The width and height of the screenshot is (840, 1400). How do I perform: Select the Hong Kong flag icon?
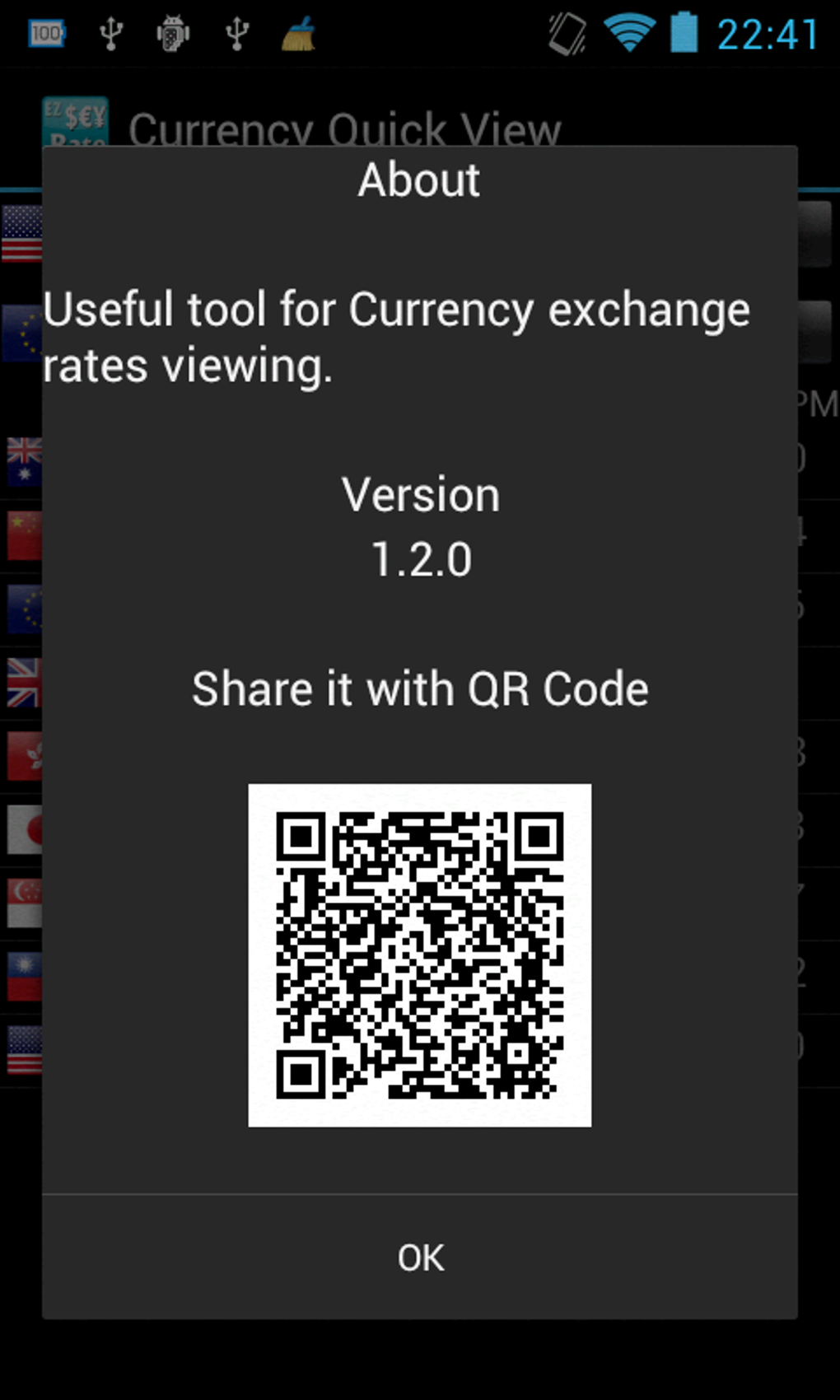tap(21, 751)
